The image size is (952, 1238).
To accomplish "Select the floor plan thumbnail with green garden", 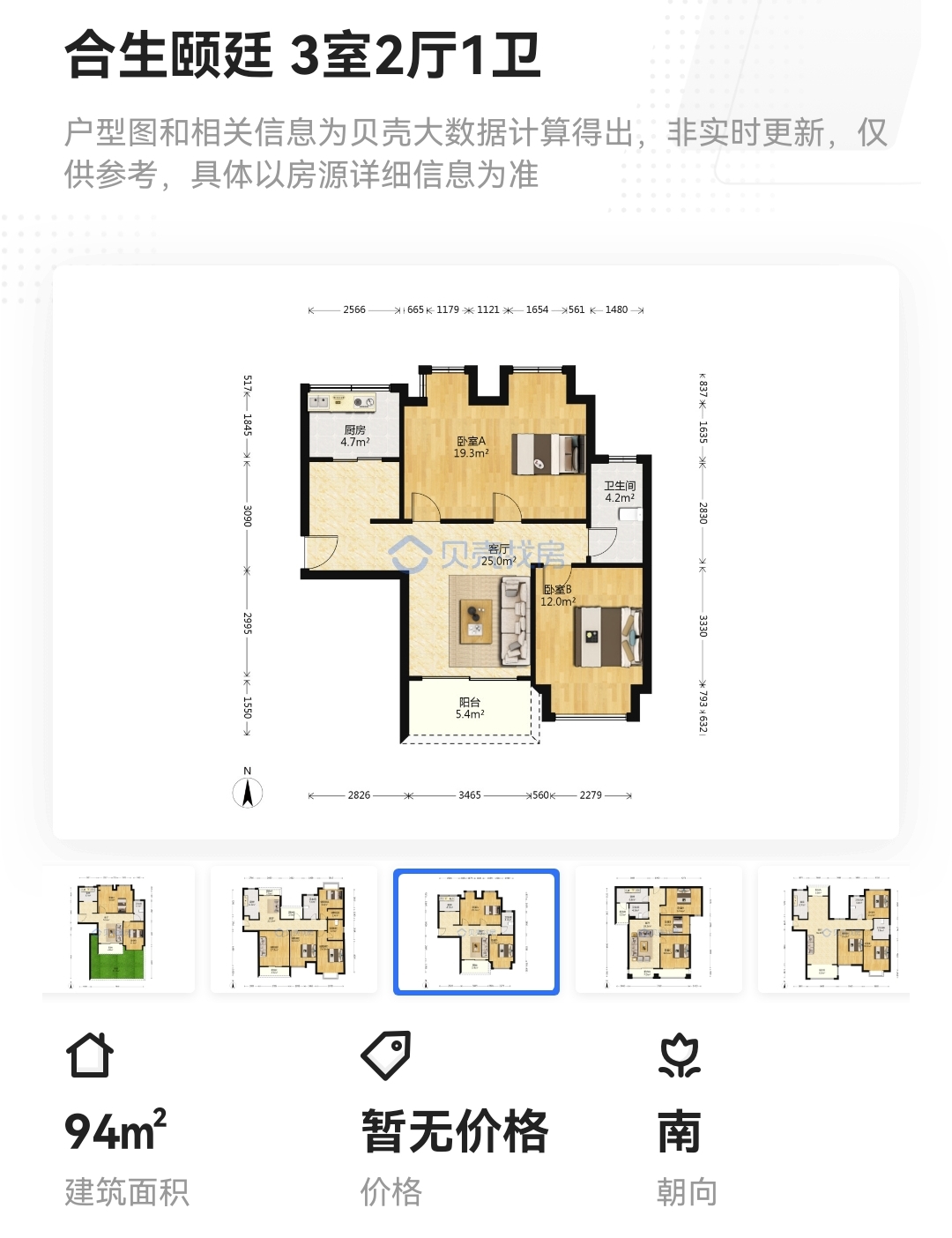I will click(118, 930).
